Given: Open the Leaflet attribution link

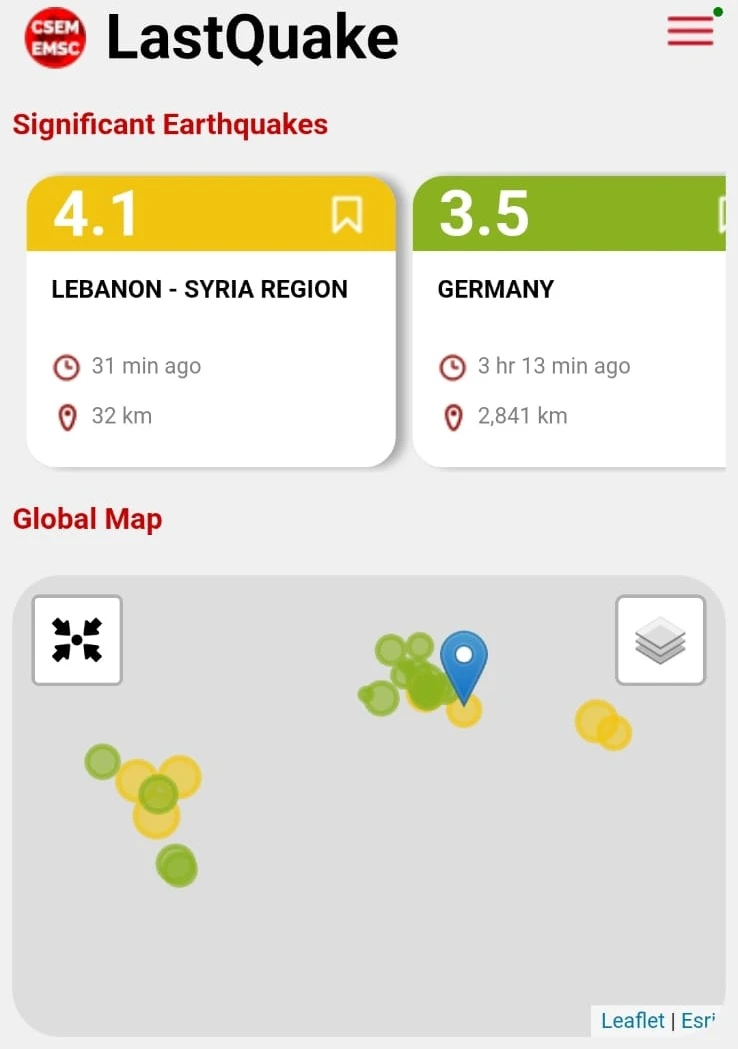Looking at the screenshot, I should (x=632, y=1020).
